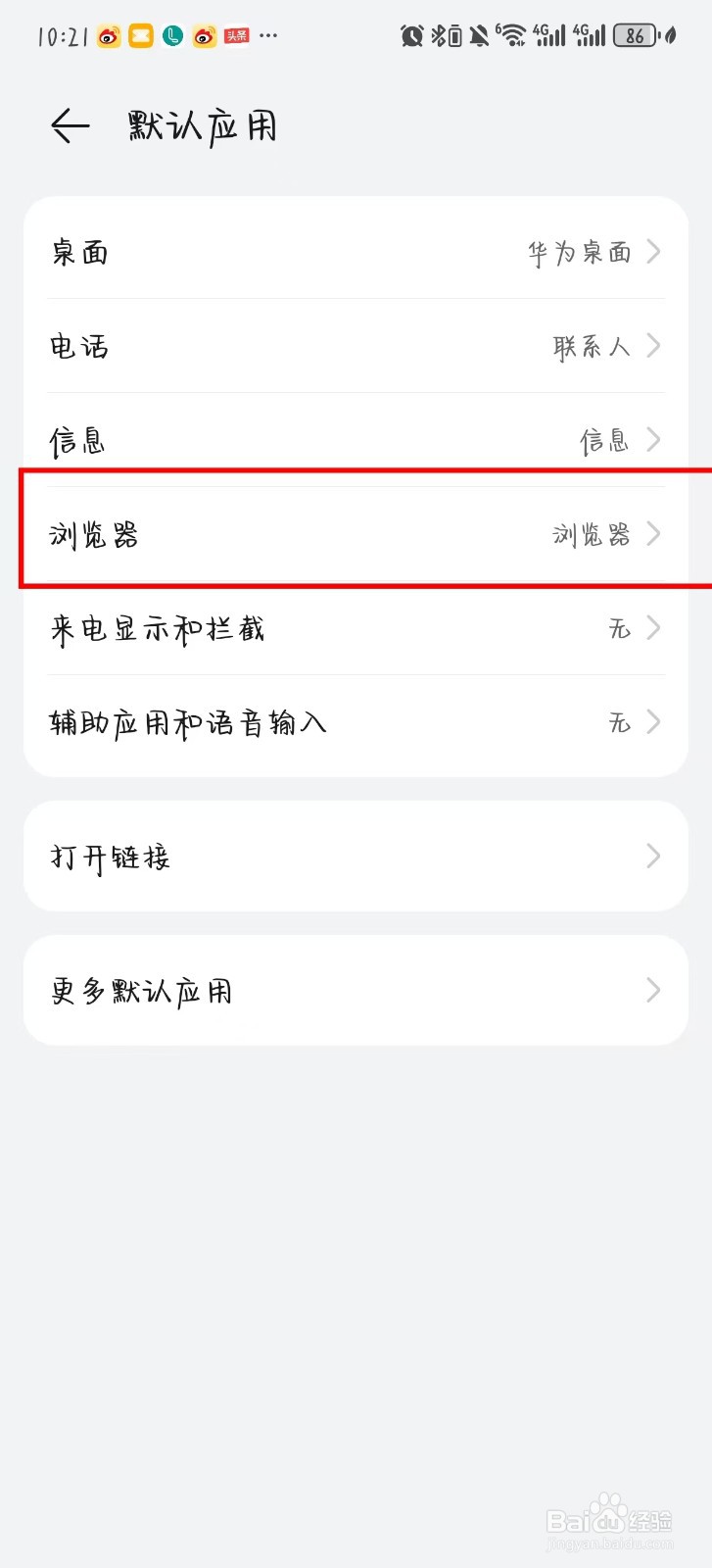Tap the 头条 notification icon
The width and height of the screenshot is (712, 1568).
pos(235,35)
